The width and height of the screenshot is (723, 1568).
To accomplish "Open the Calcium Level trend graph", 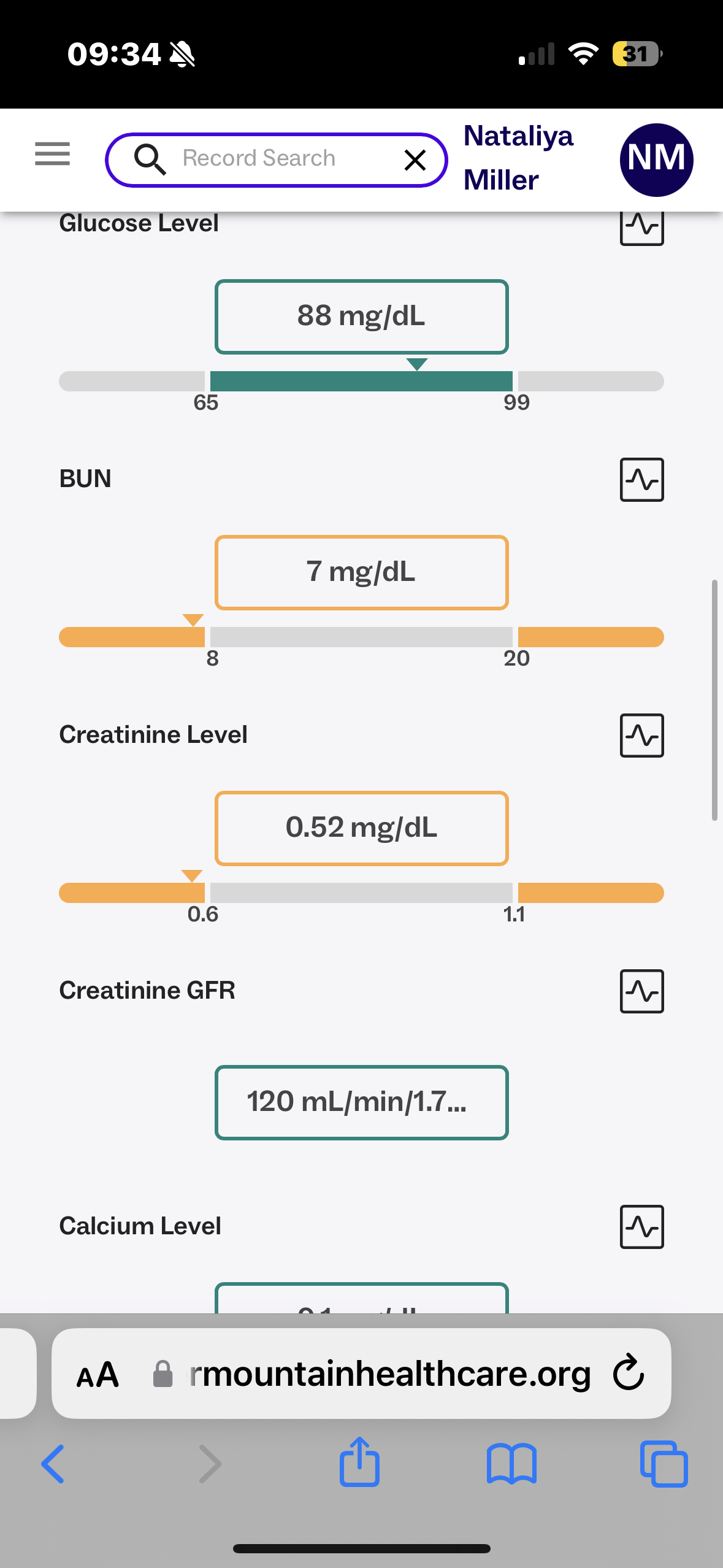I will 641,1227.
